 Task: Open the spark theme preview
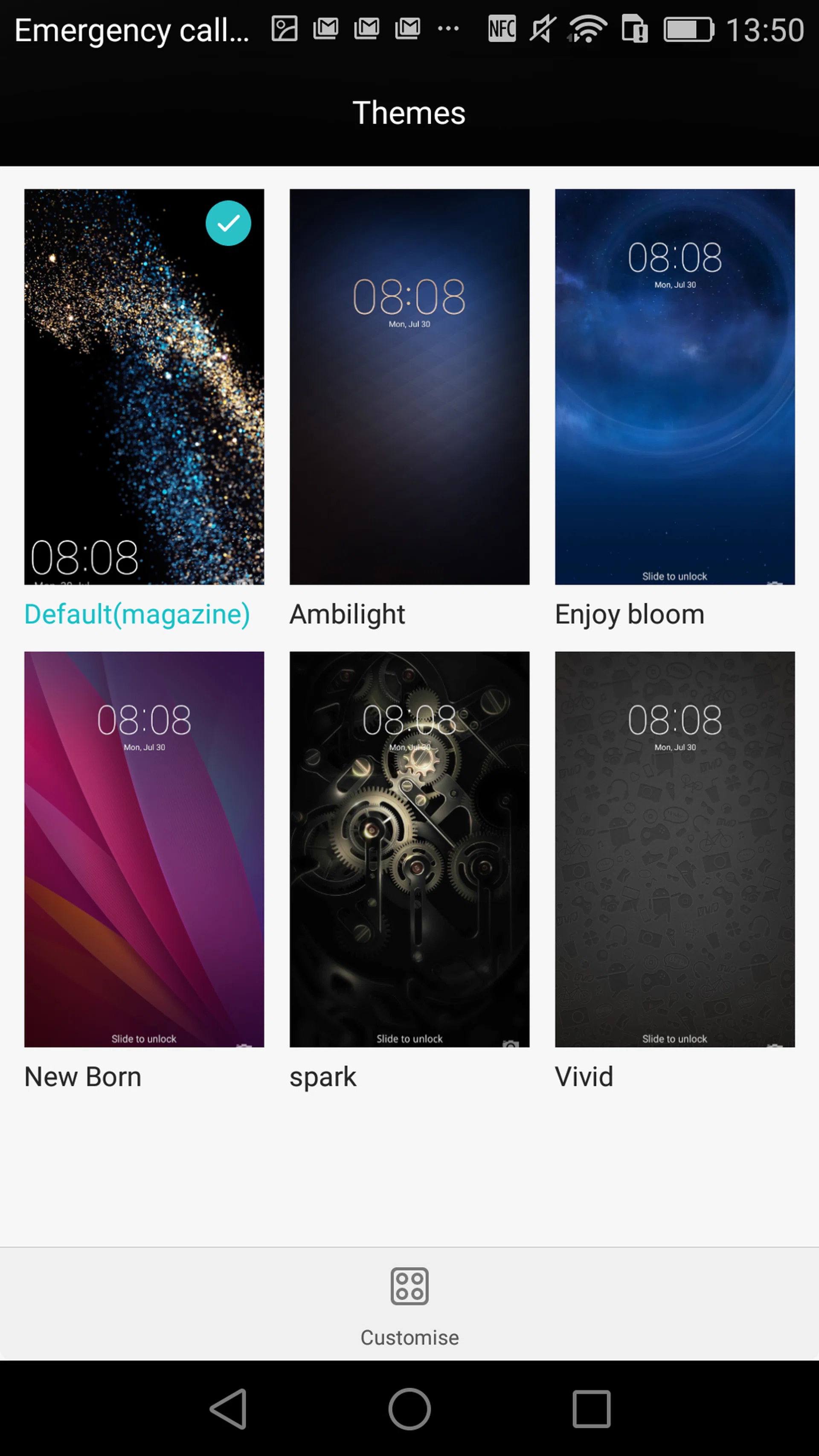click(409, 849)
